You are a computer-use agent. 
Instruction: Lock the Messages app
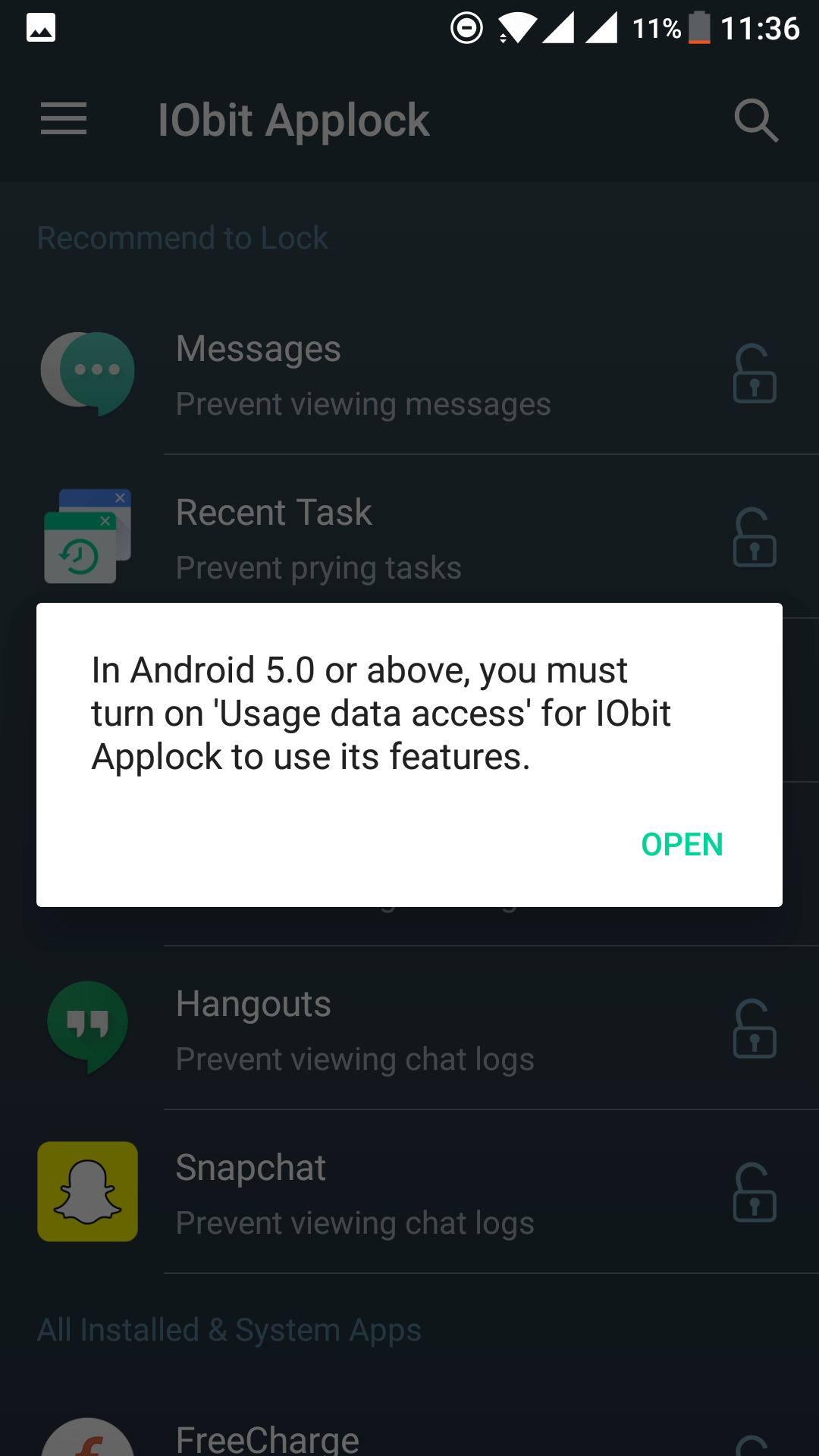click(755, 374)
